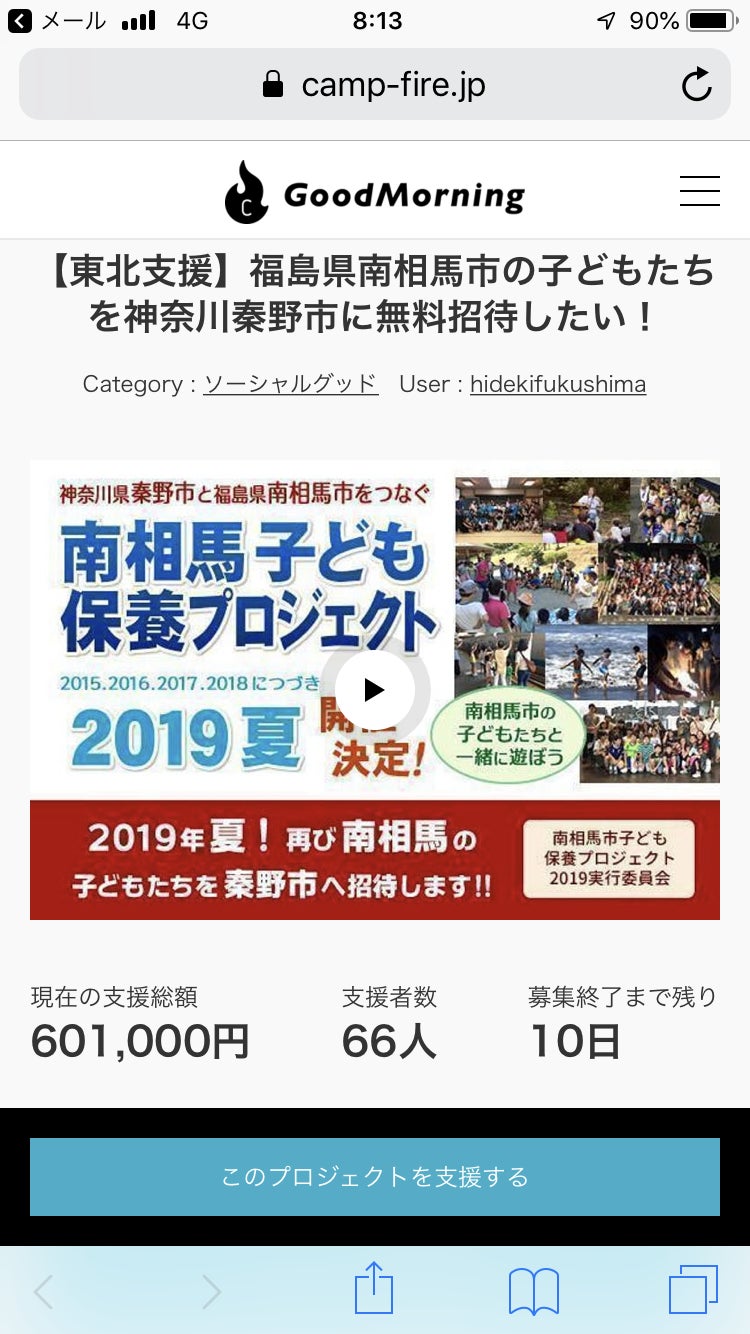Return to the メール app
The height and width of the screenshot is (1334, 750).
pos(56,20)
